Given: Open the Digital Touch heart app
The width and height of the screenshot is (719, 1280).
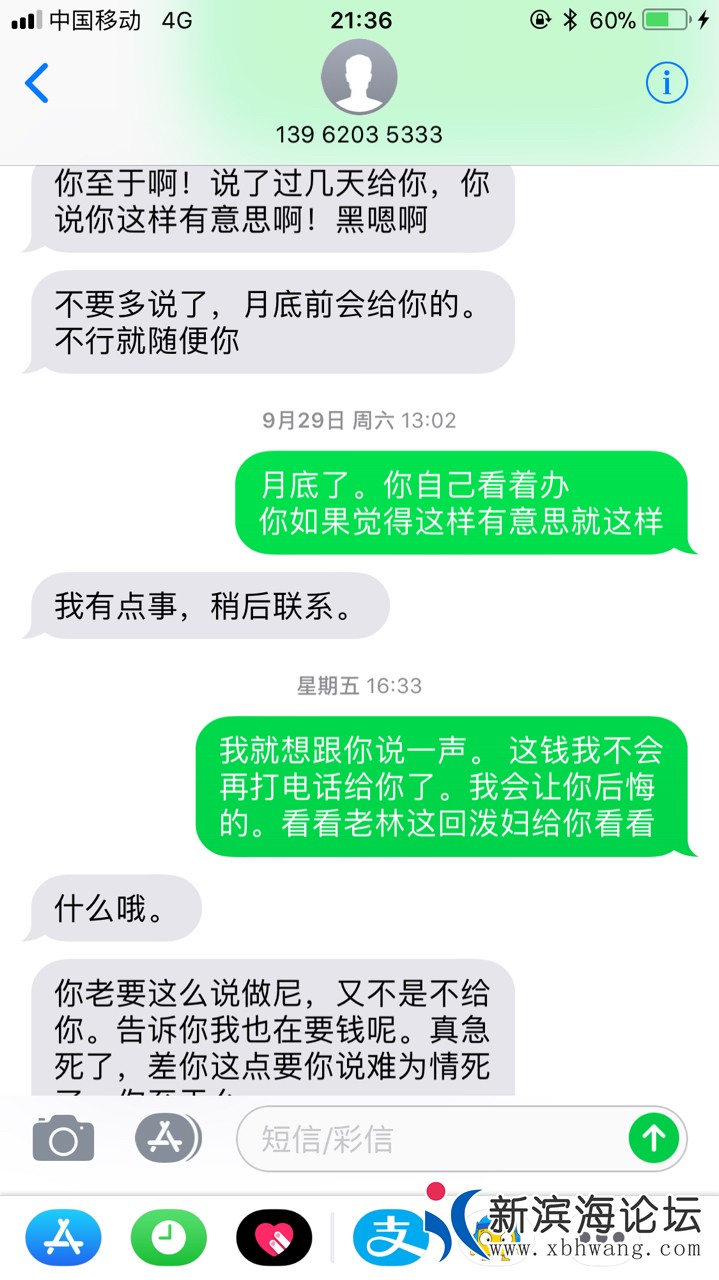Looking at the screenshot, I should 273,1238.
